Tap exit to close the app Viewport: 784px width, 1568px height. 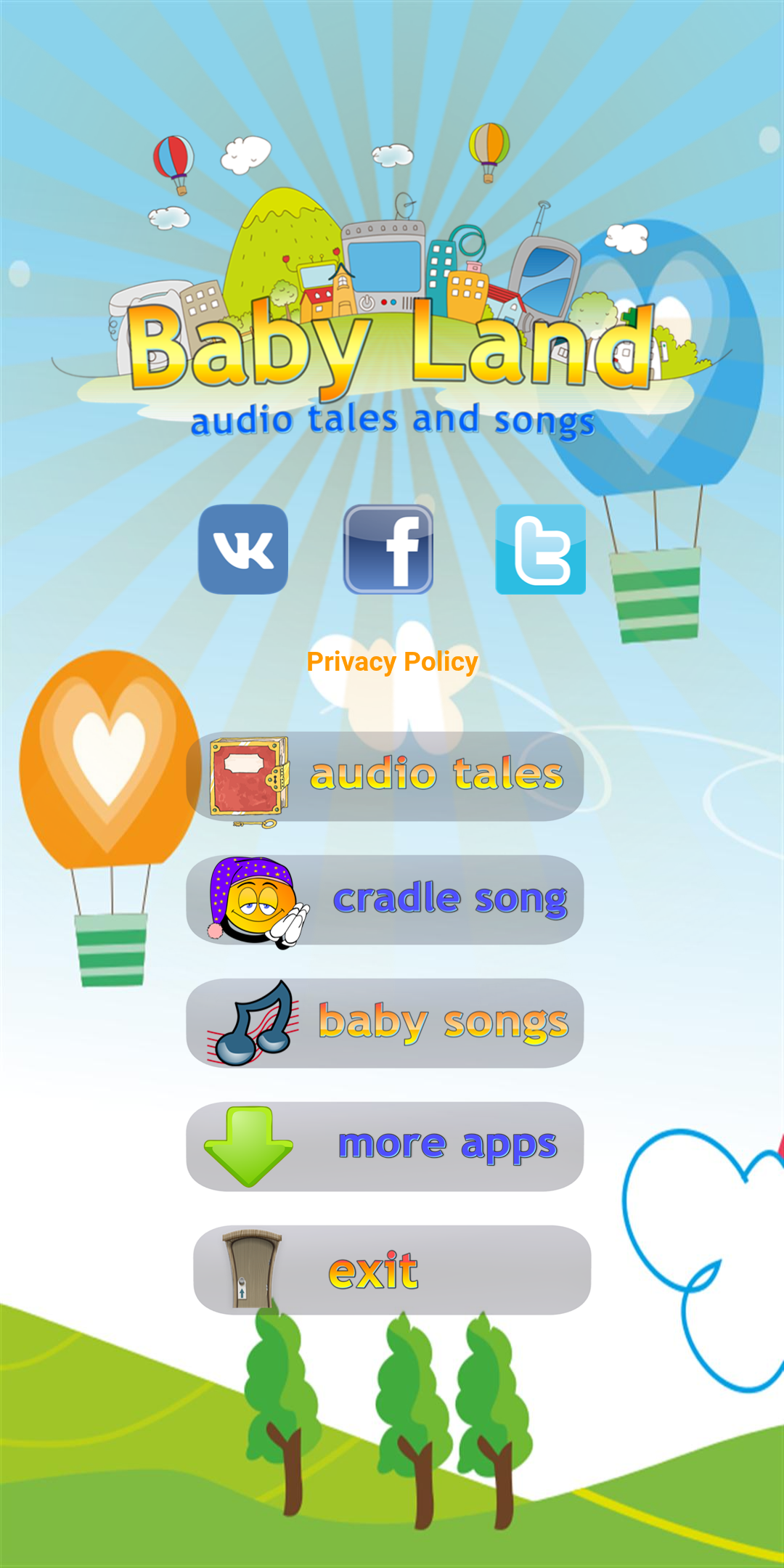[x=392, y=1270]
